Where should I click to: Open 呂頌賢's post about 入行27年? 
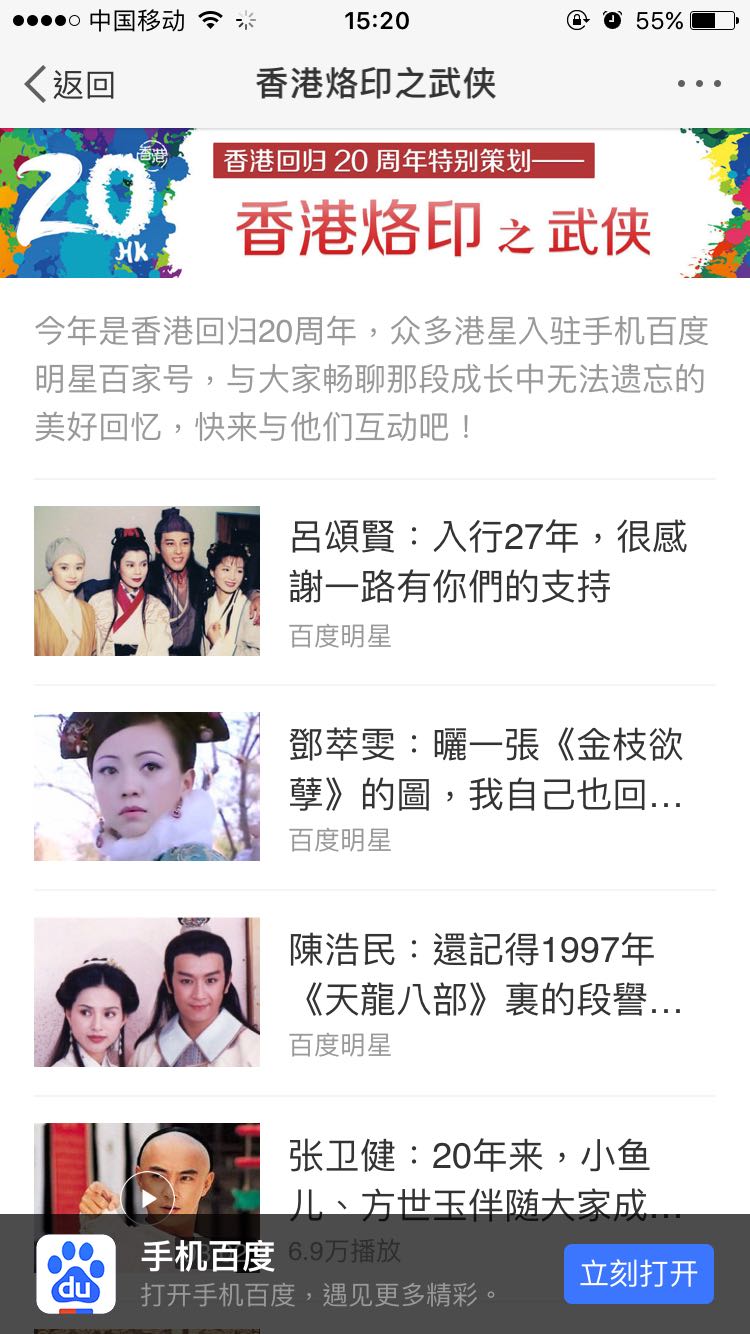click(488, 562)
